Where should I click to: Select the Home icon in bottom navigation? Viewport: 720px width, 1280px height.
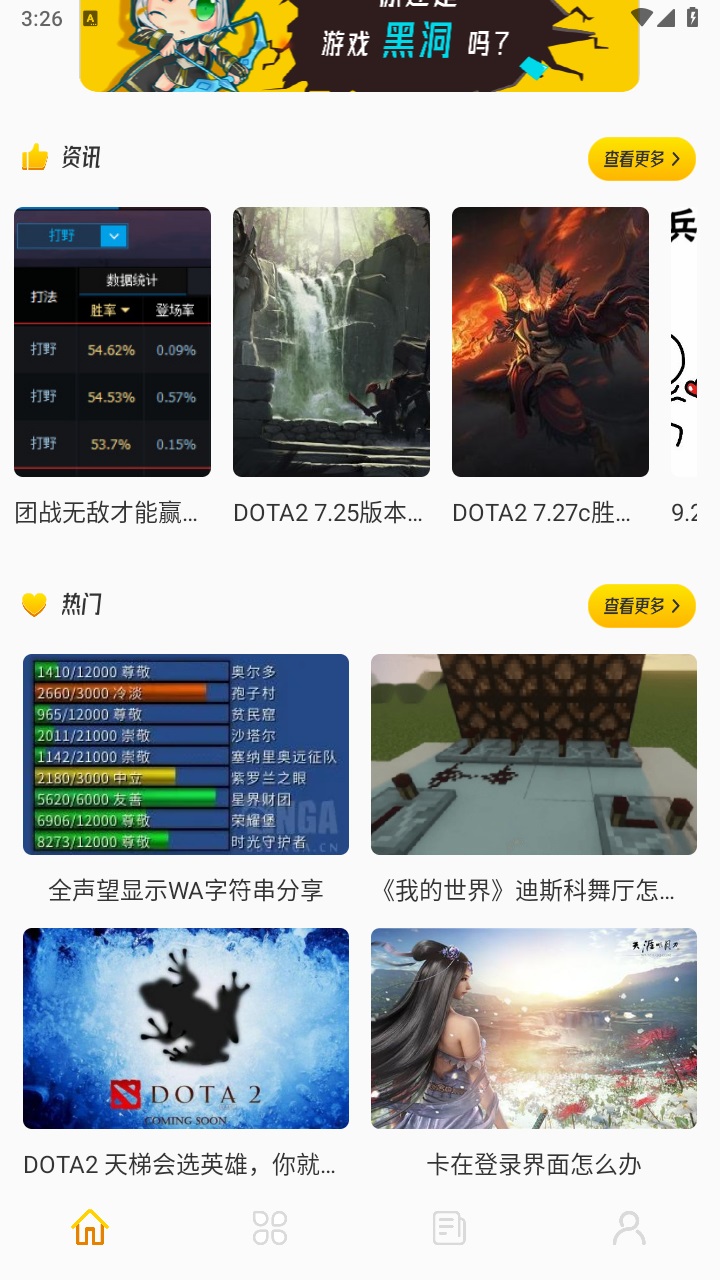pyautogui.click(x=88, y=1225)
